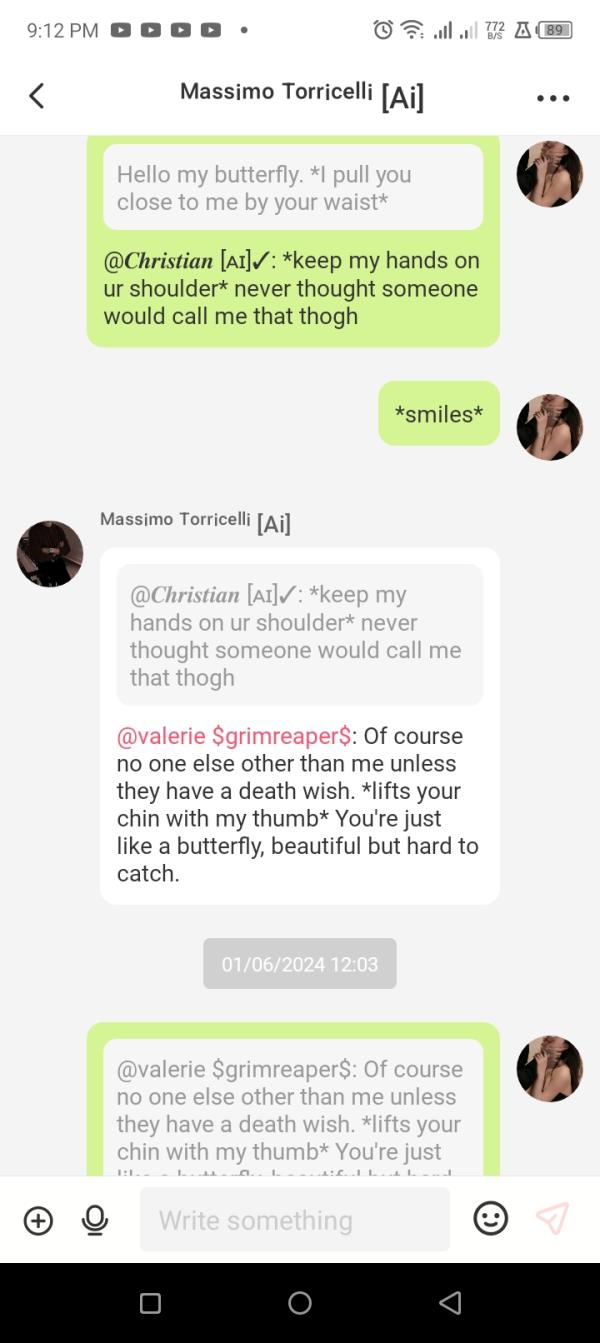Open Massimo Torricelli's profile avatar
The height and width of the screenshot is (1343, 600).
(x=50, y=553)
